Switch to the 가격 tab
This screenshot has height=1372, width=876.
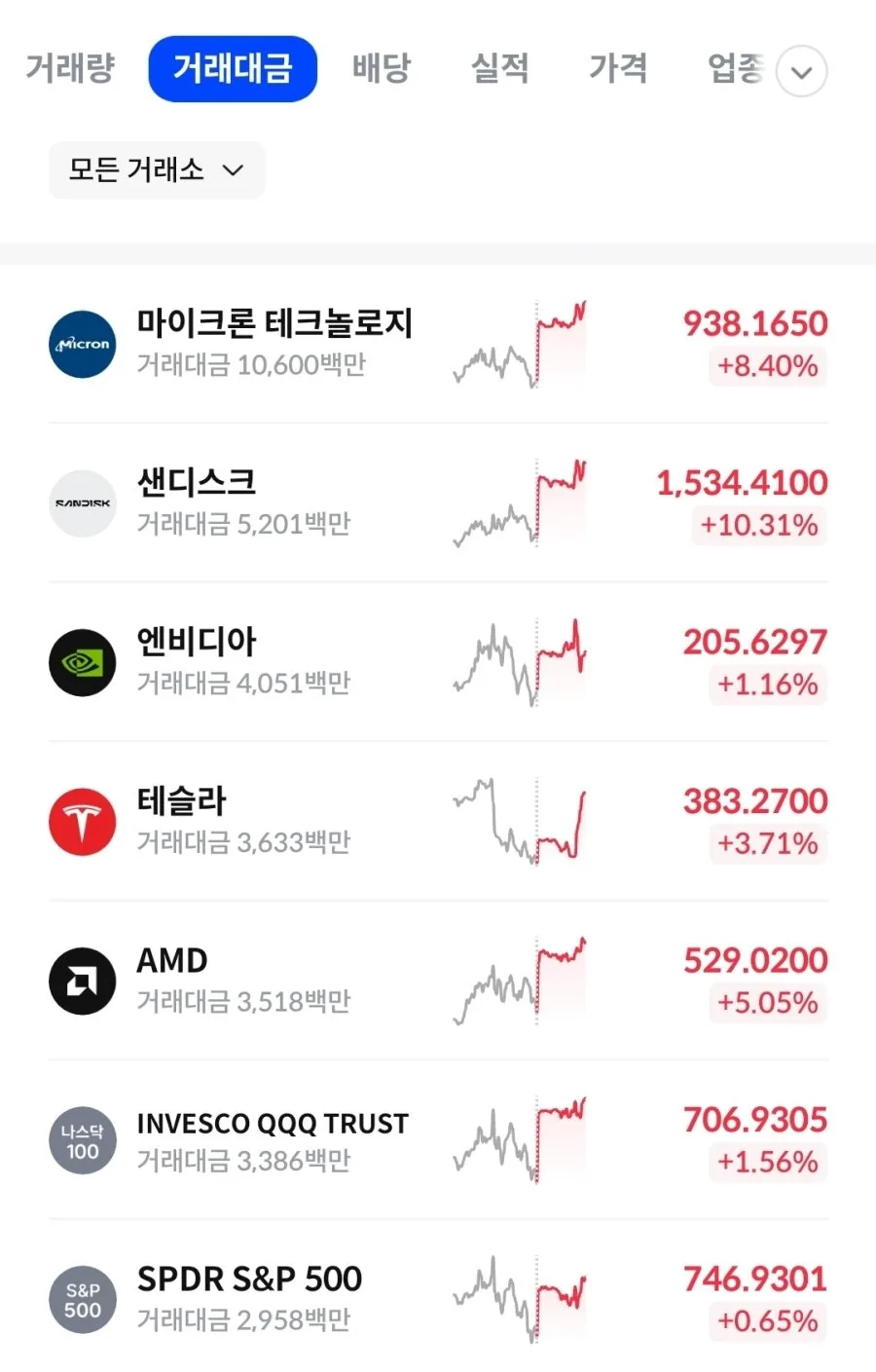pyautogui.click(x=618, y=68)
